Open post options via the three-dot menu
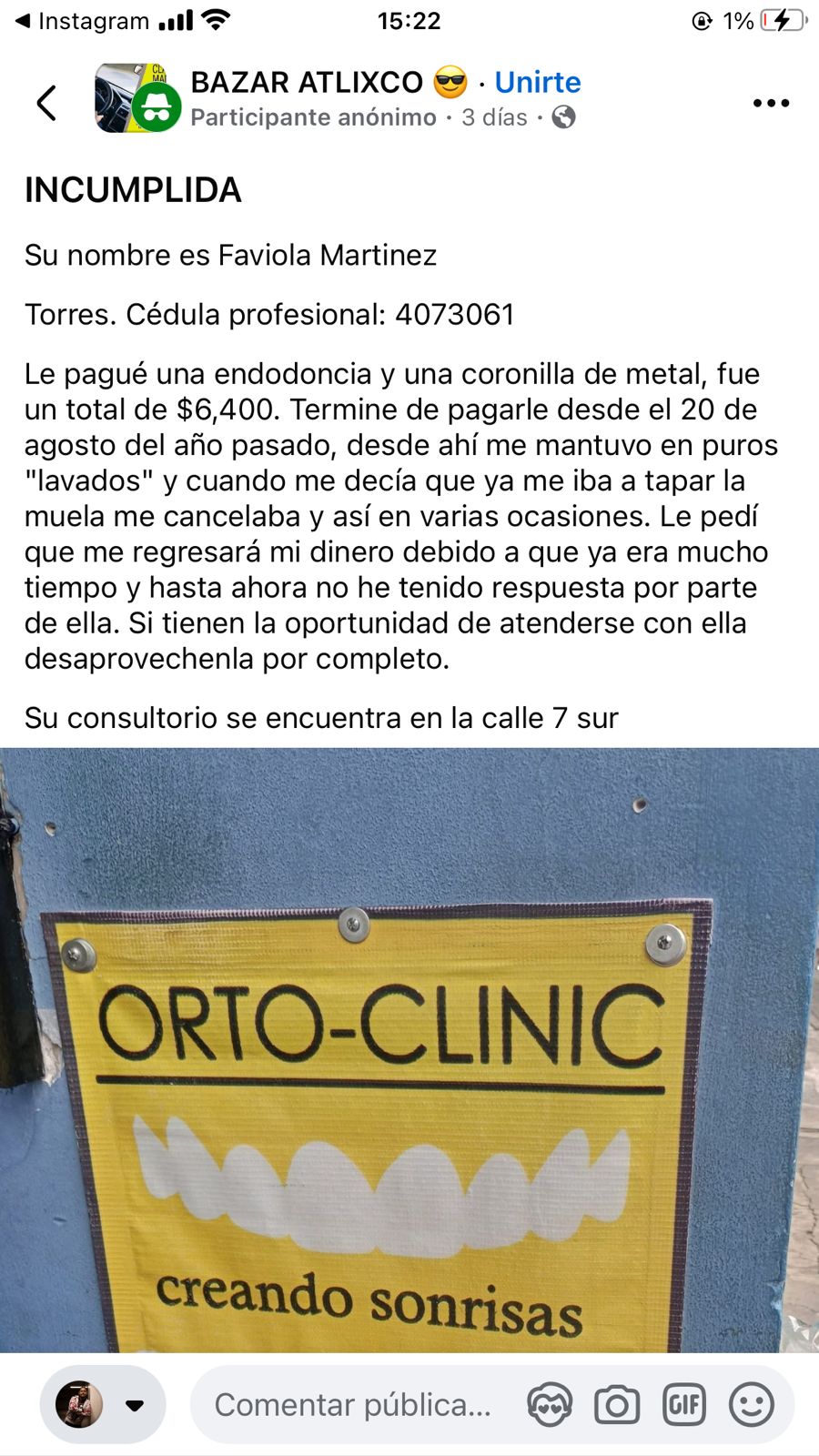The image size is (819, 1456). pos(770,102)
